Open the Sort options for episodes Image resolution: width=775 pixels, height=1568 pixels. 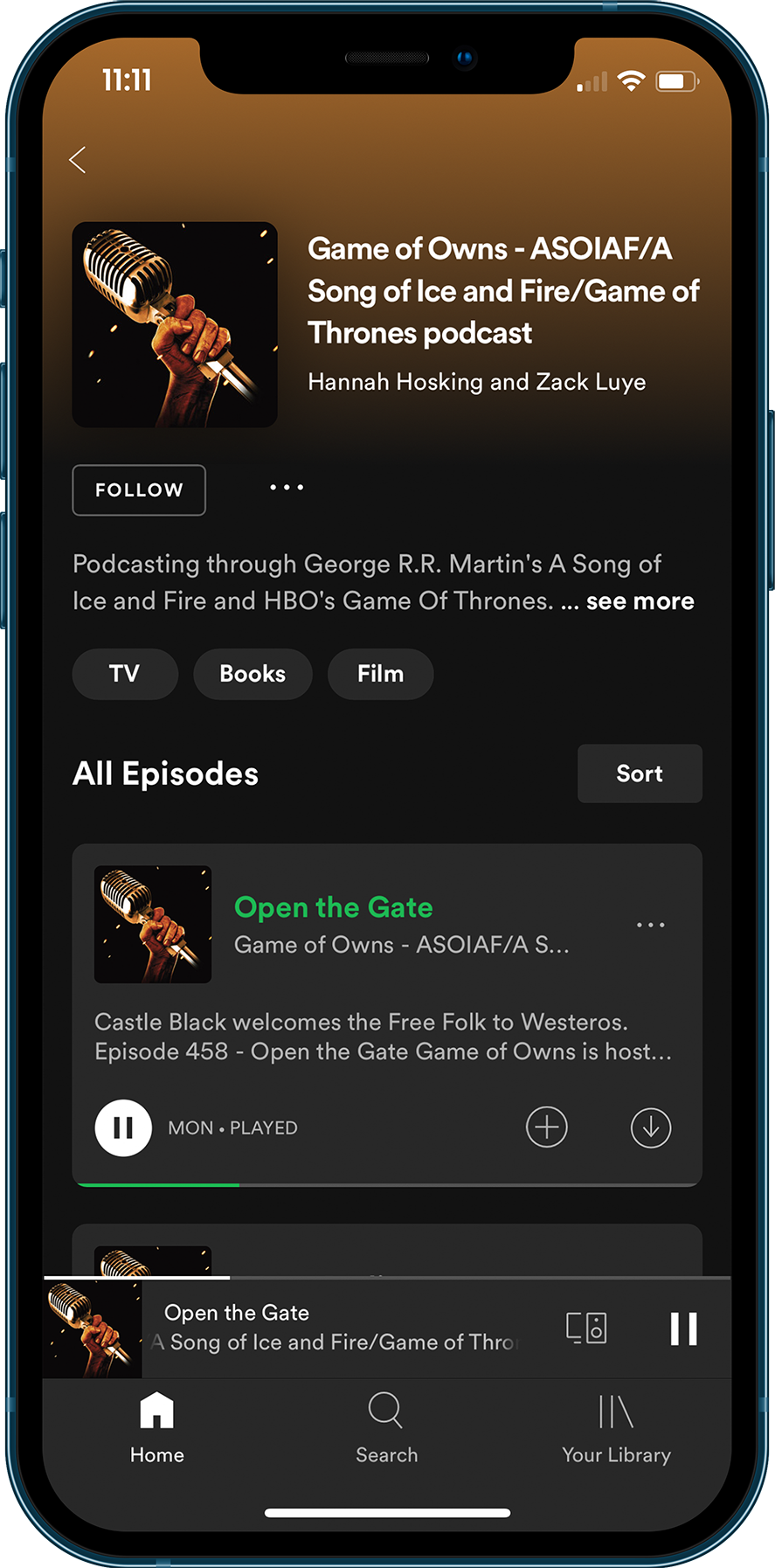(639, 773)
